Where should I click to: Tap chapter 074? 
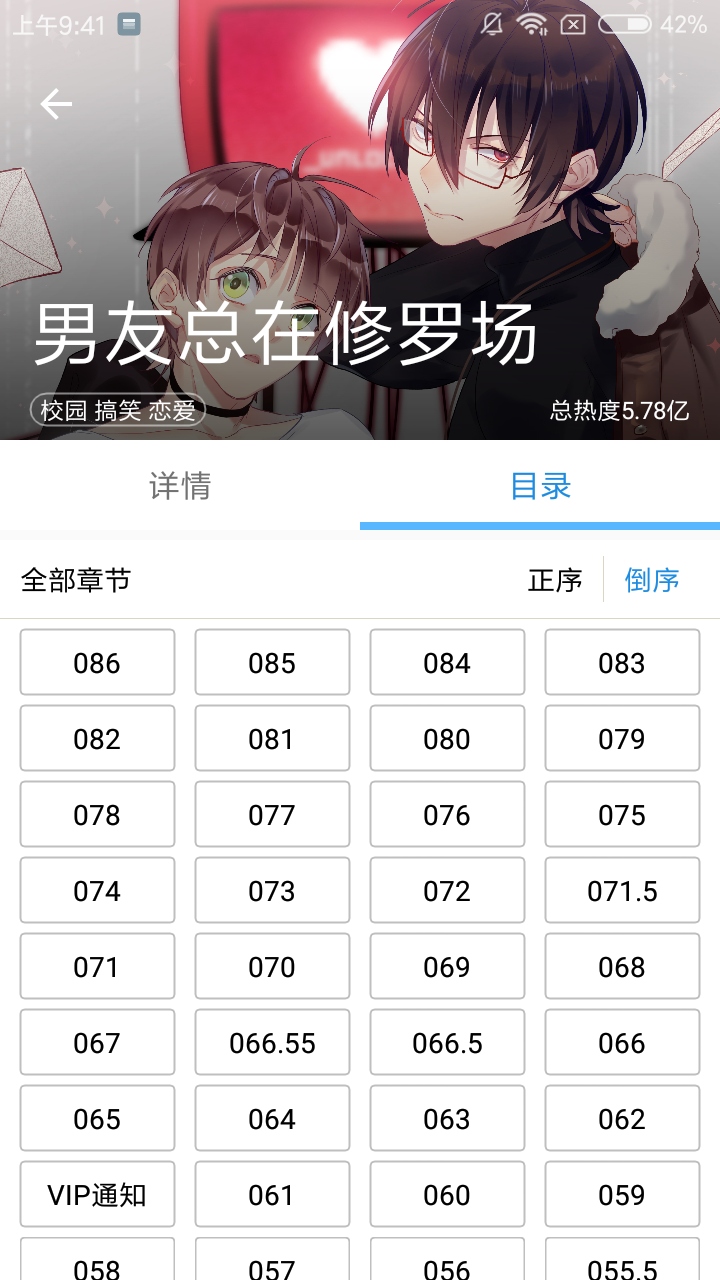tap(97, 891)
